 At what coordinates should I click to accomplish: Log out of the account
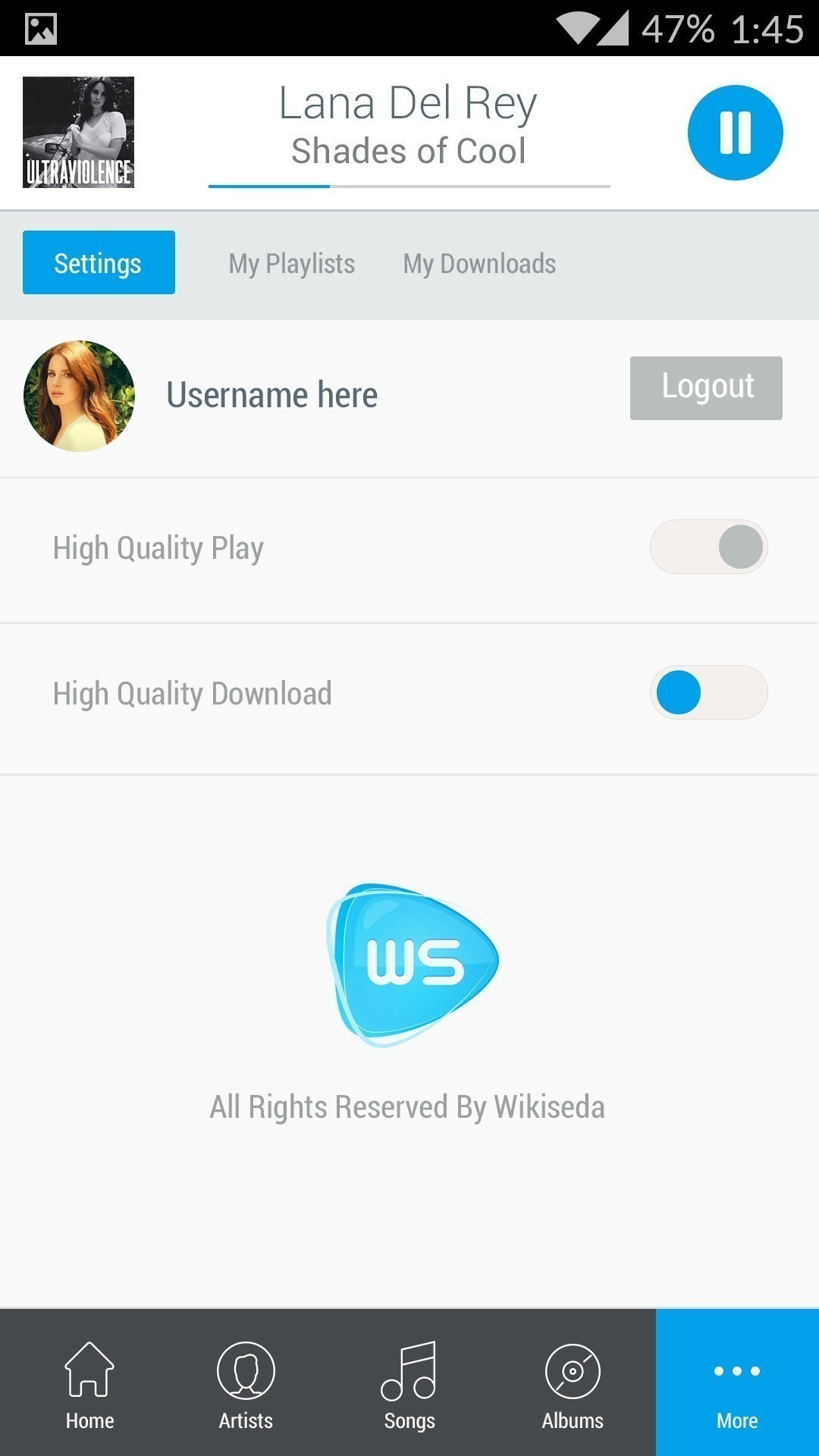pyautogui.click(x=705, y=388)
